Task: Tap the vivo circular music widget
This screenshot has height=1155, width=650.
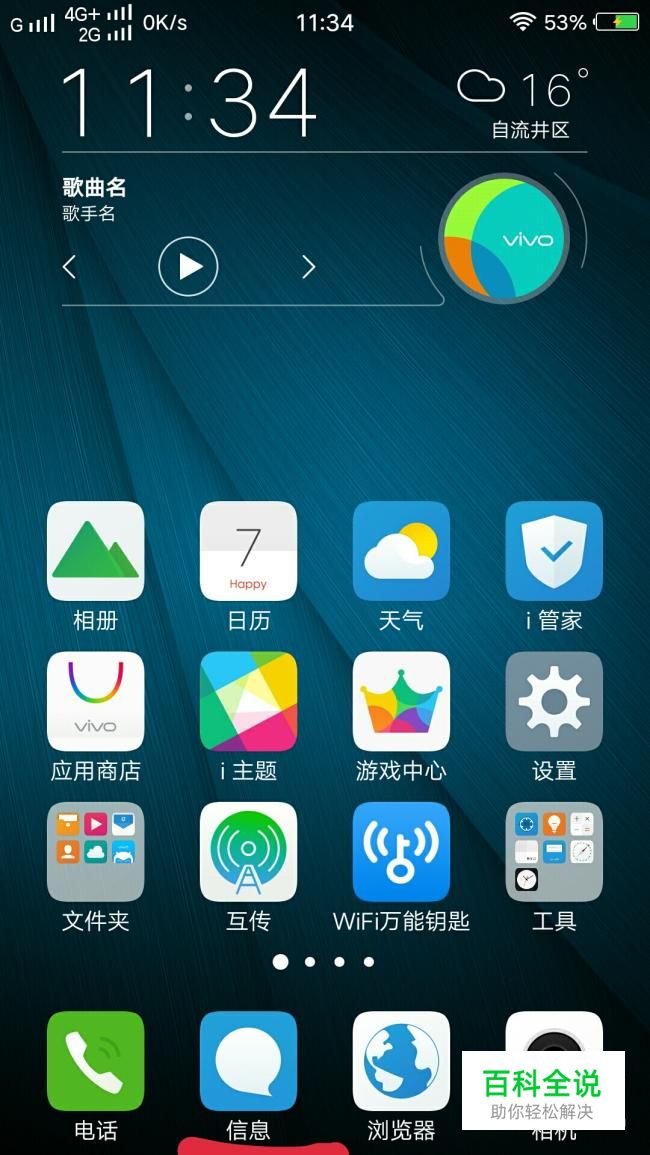Action: click(x=504, y=238)
